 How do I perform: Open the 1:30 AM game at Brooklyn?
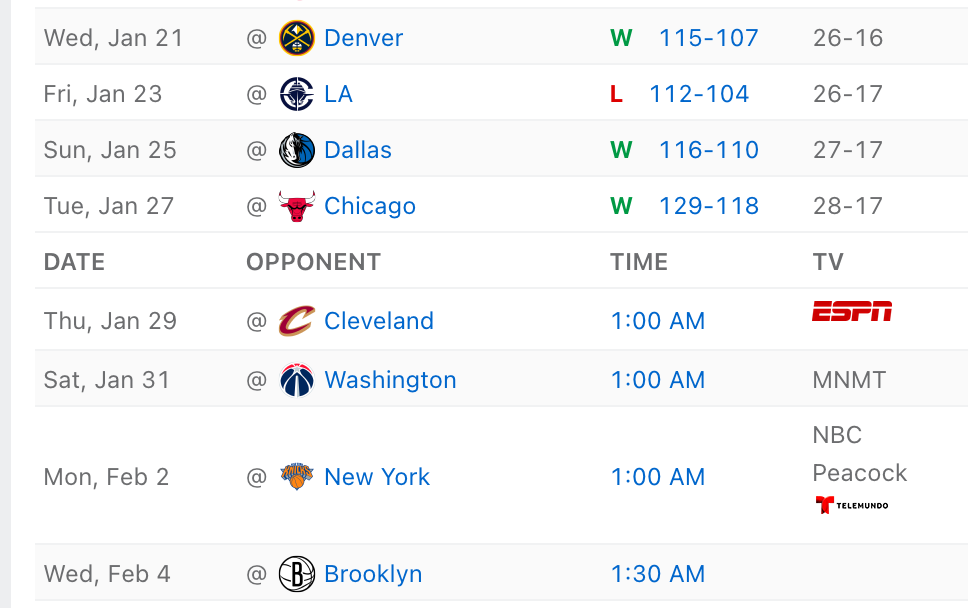pos(657,574)
